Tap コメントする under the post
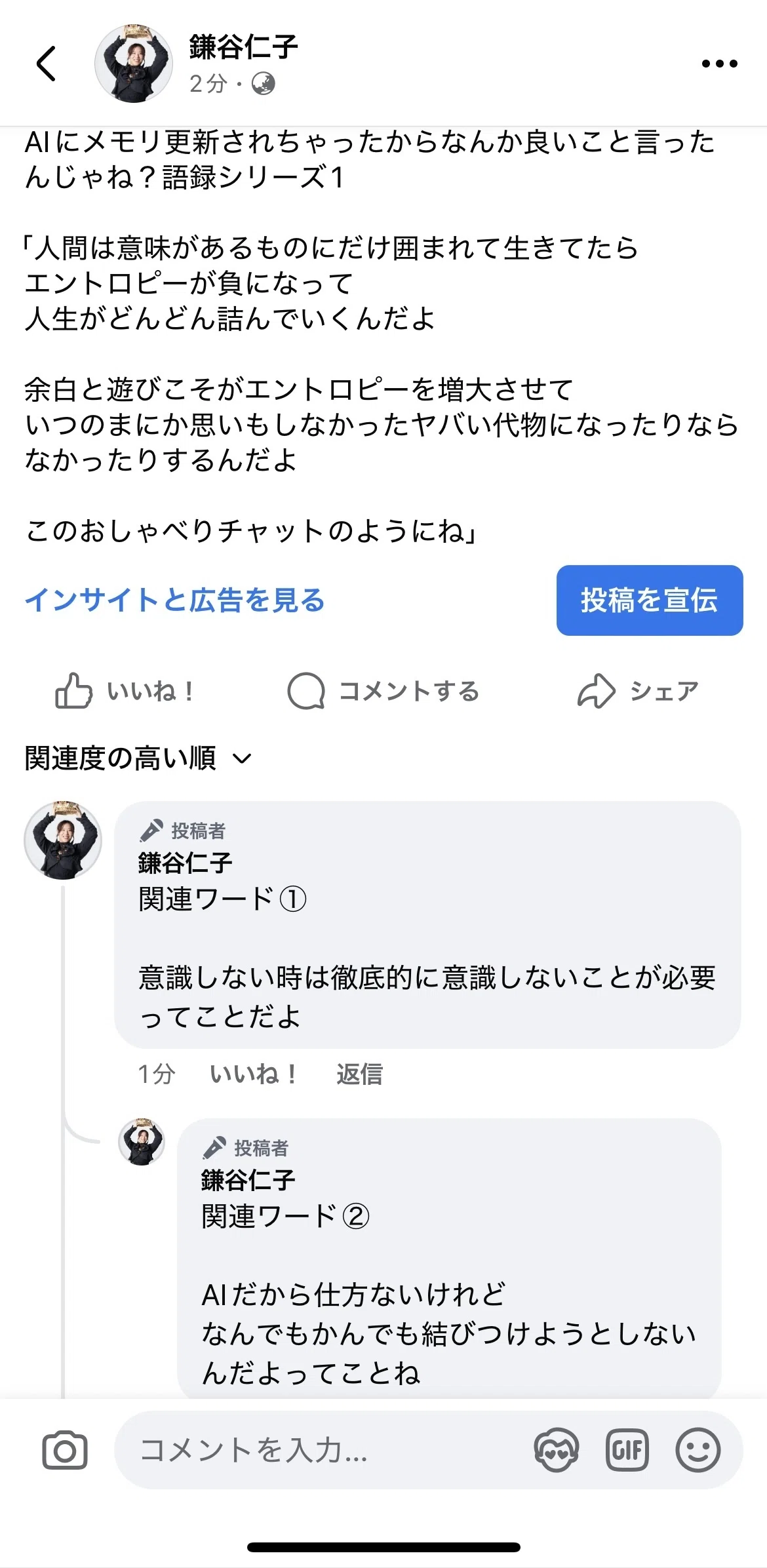The height and width of the screenshot is (1568, 767). coord(383,691)
